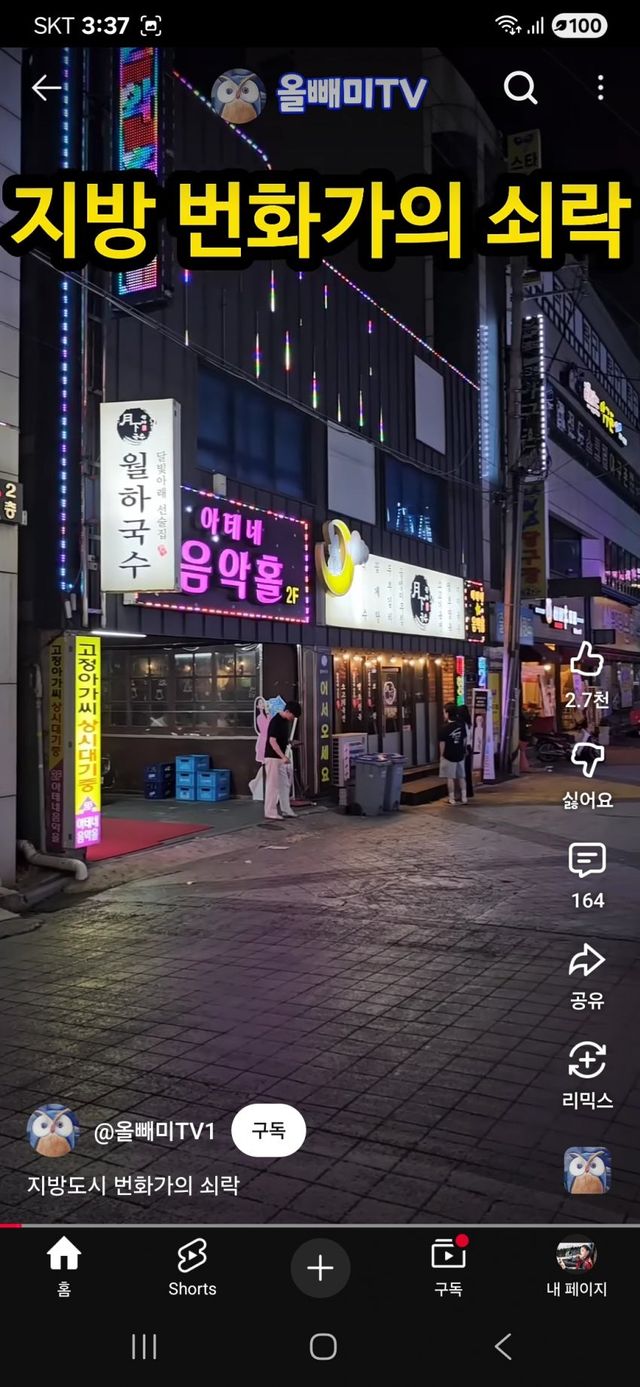Create new content with plus button
Image resolution: width=640 pixels, height=1387 pixels.
(x=320, y=1269)
